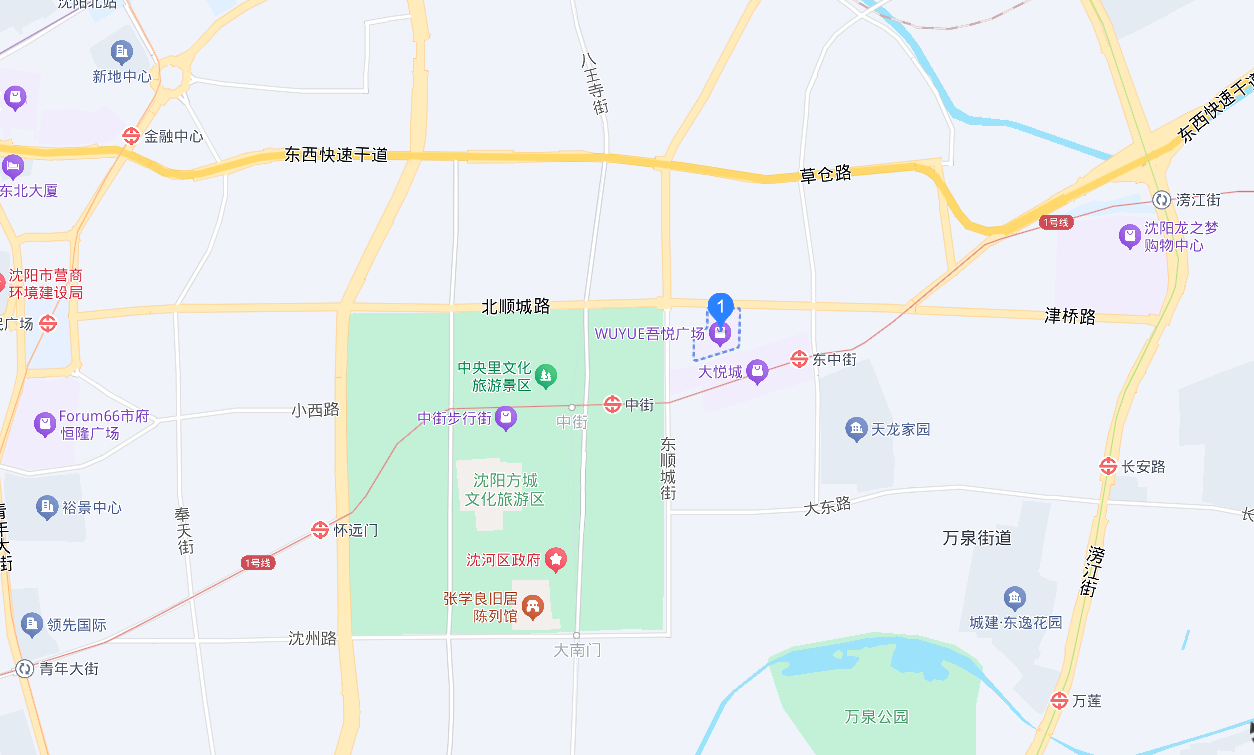Select the Forum66市府恒隆广场 marker

(44, 424)
